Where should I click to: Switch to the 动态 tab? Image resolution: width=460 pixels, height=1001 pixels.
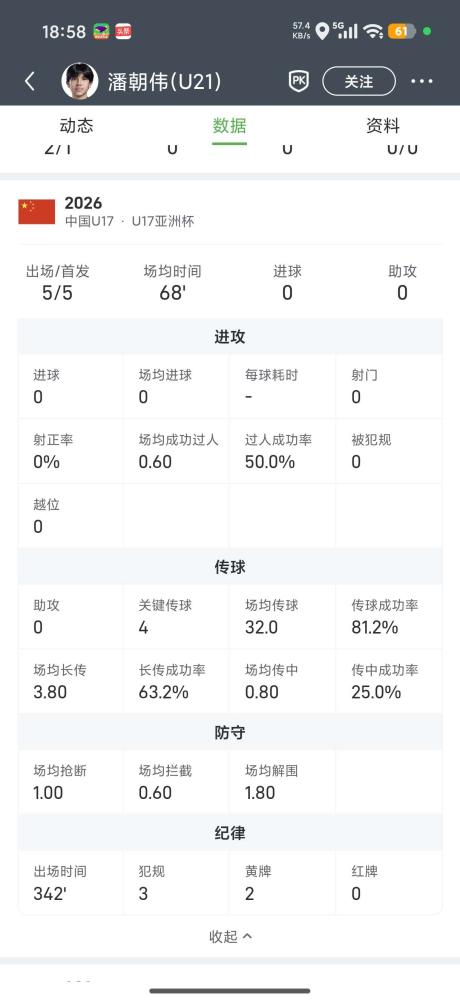click(77, 126)
